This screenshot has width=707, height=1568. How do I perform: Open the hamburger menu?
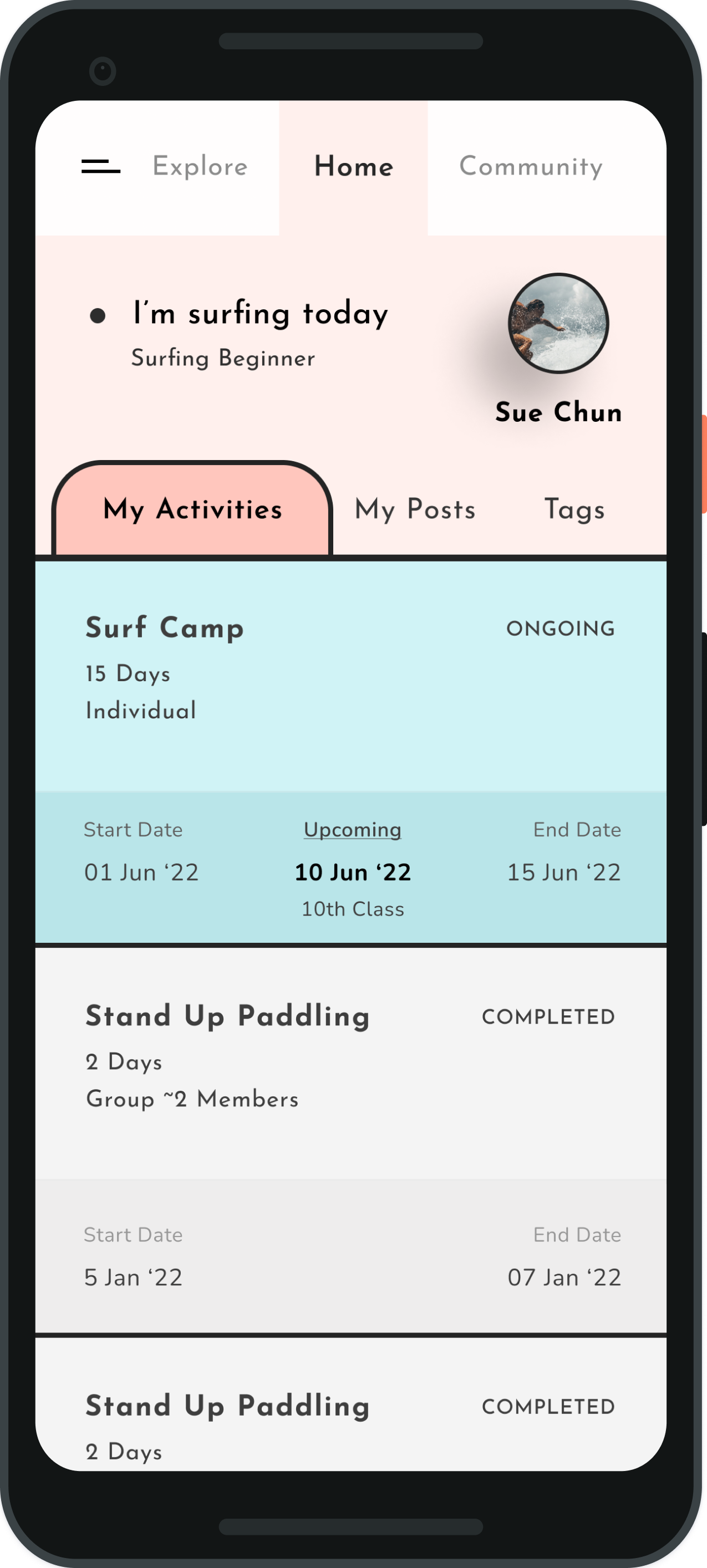click(x=100, y=166)
